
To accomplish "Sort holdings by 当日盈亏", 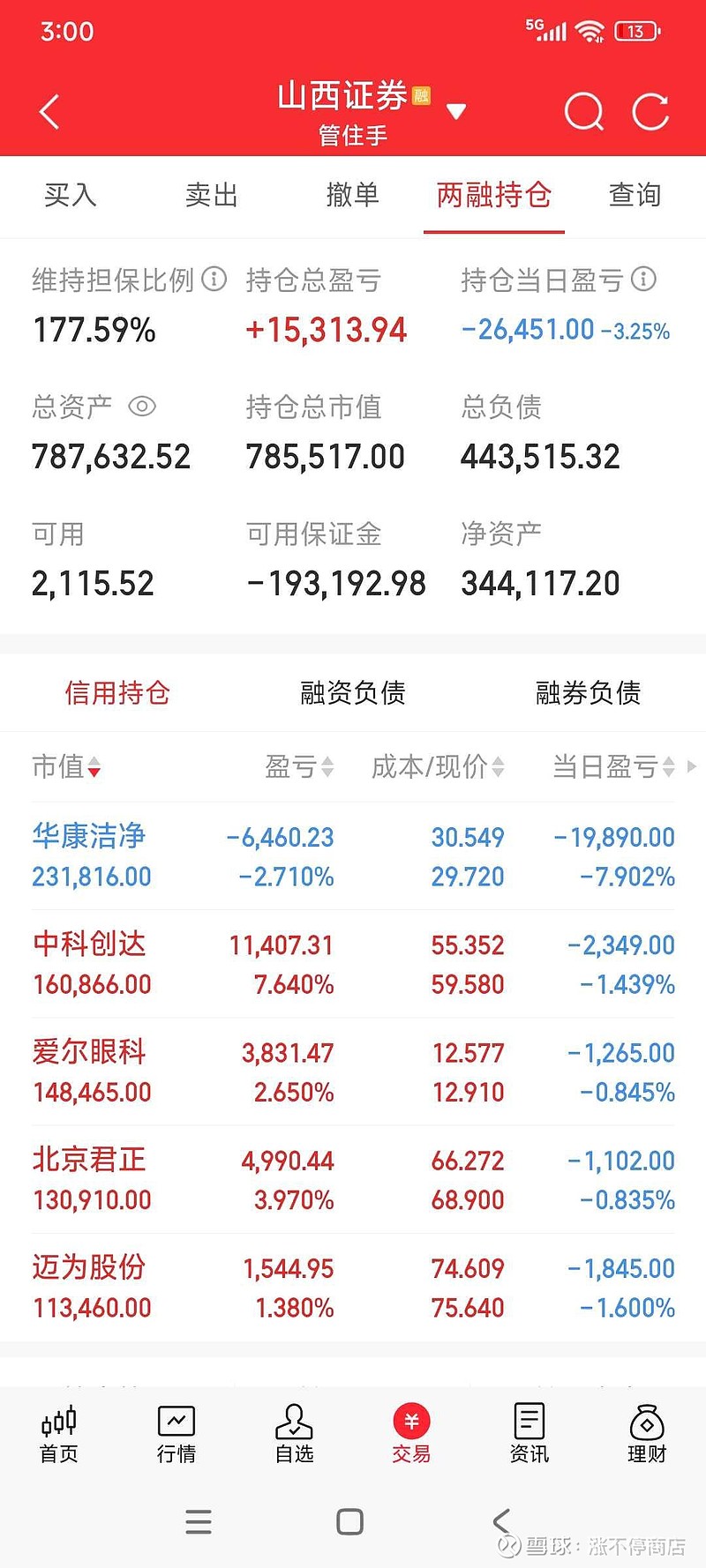I will pos(614,767).
